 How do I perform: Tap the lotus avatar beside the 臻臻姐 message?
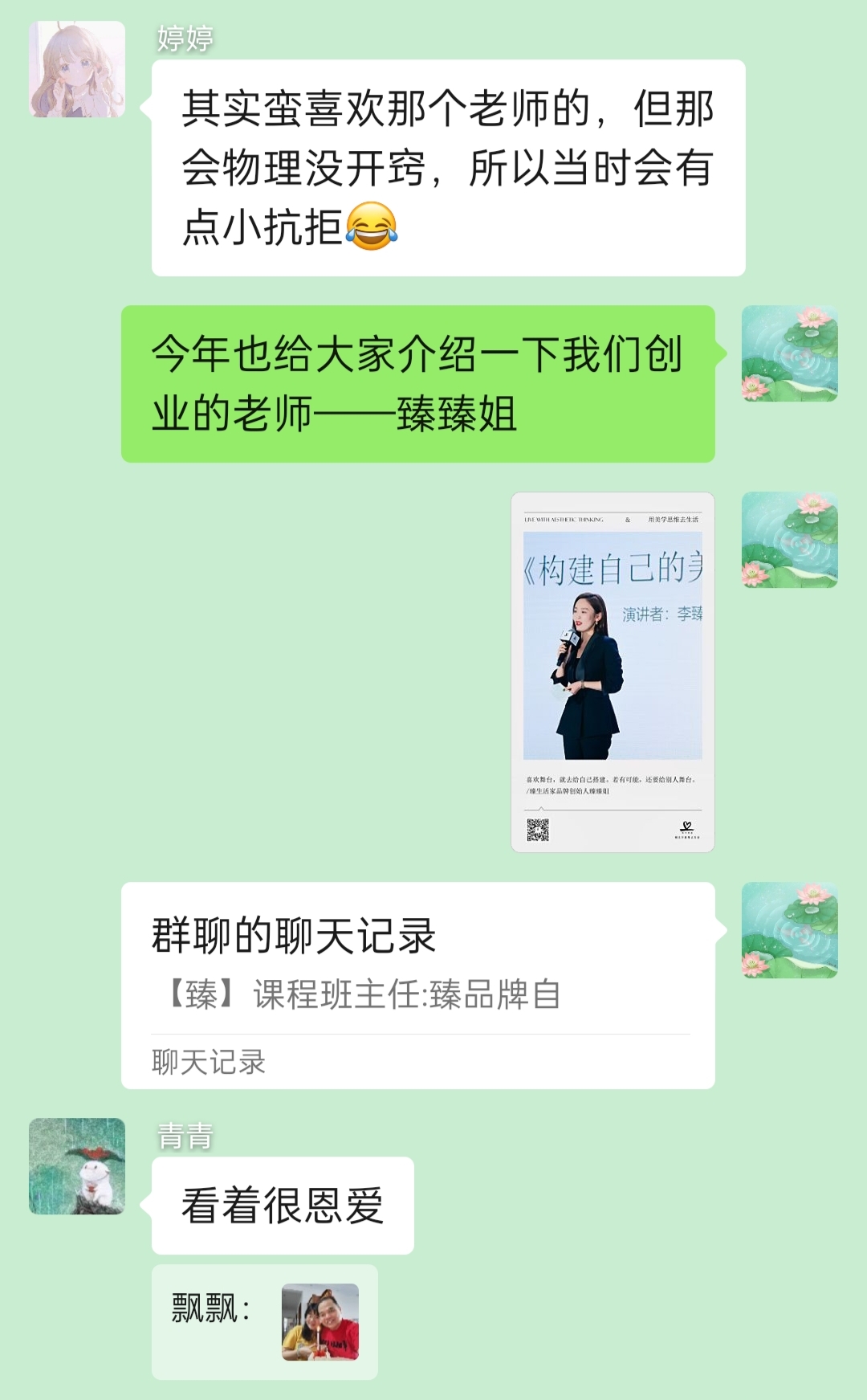(789, 353)
